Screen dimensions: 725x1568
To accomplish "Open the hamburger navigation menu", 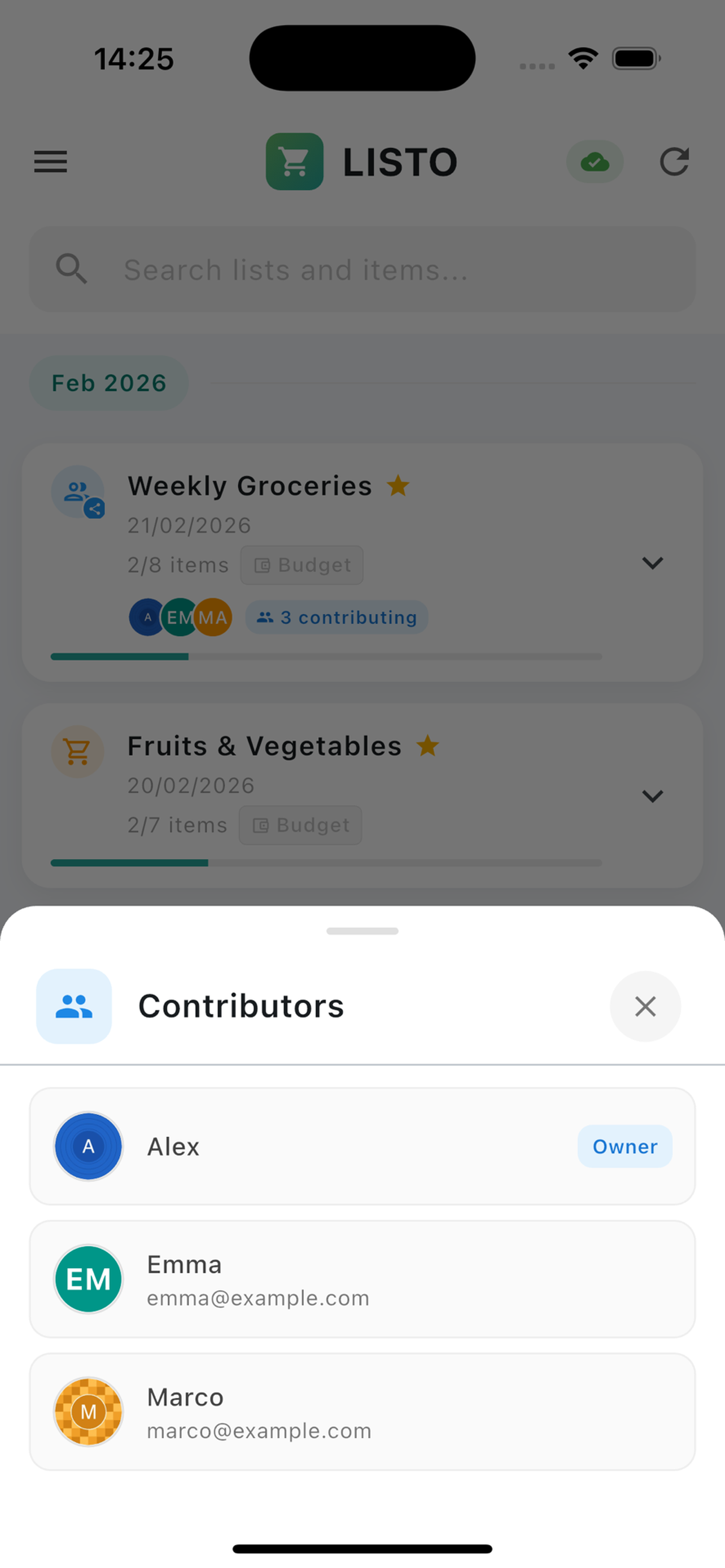I will pyautogui.click(x=50, y=161).
